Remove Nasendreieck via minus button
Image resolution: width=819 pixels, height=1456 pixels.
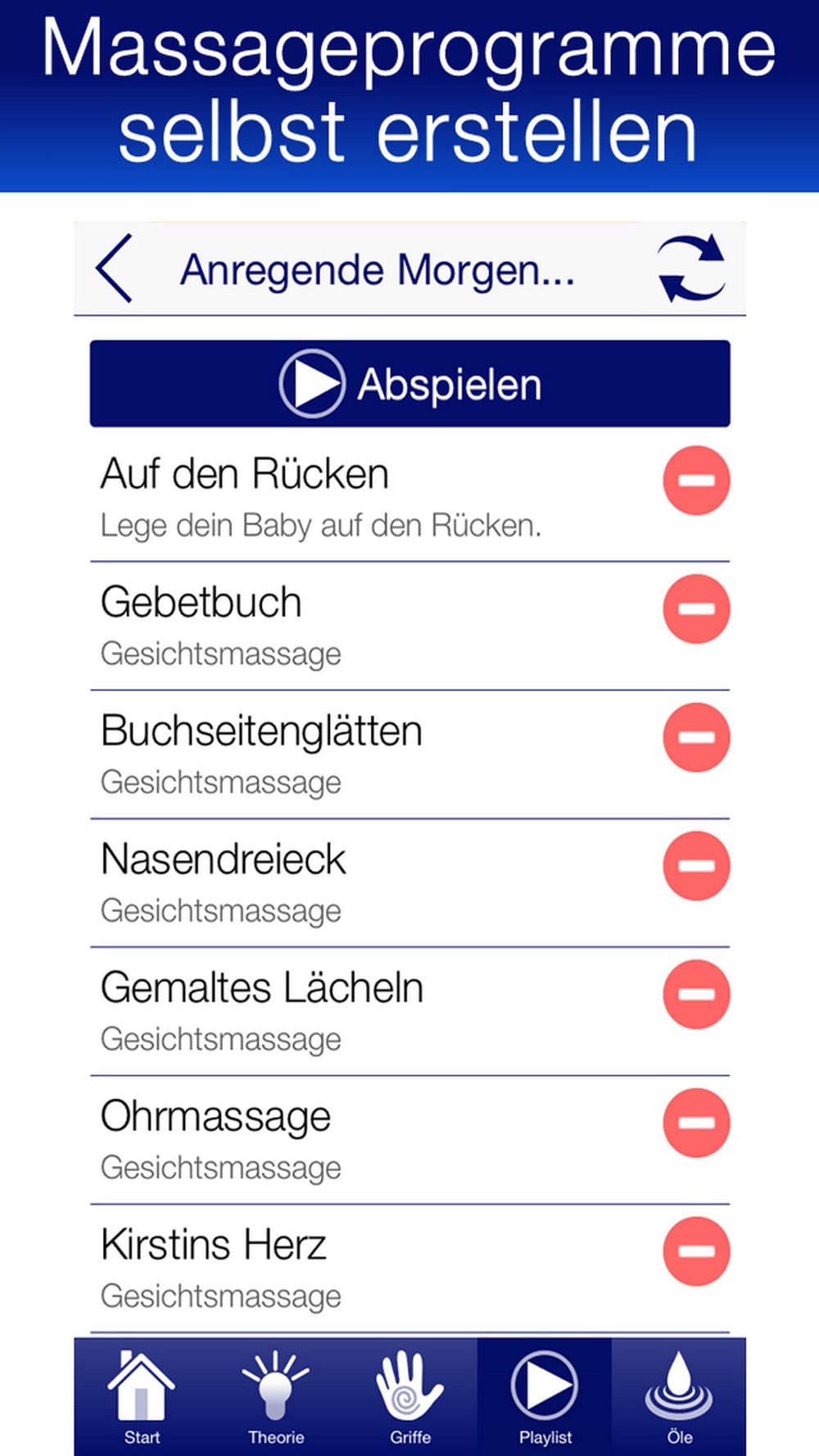(x=696, y=866)
